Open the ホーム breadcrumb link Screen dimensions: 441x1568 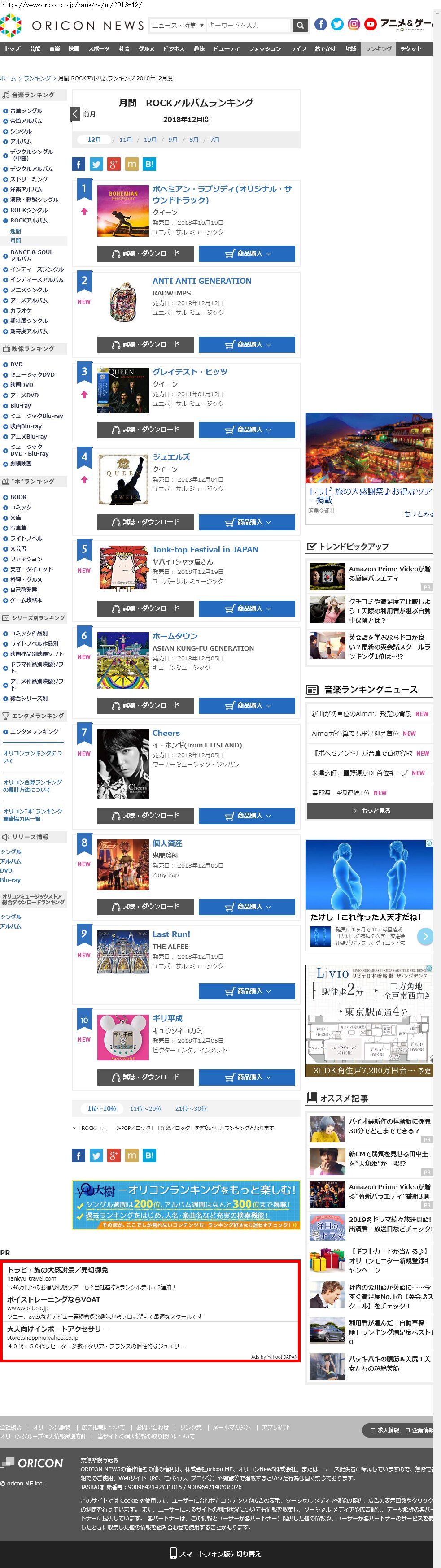click(8, 78)
